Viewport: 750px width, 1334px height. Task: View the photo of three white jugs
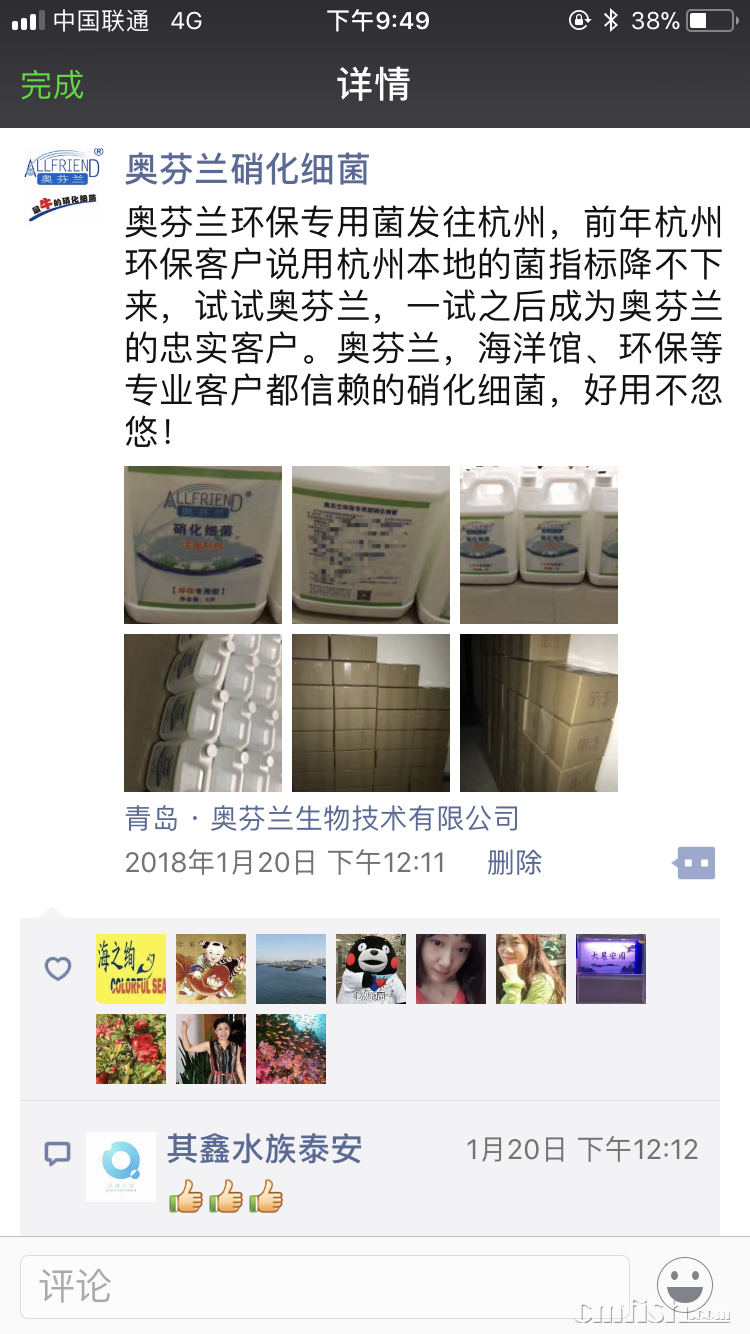pos(539,545)
